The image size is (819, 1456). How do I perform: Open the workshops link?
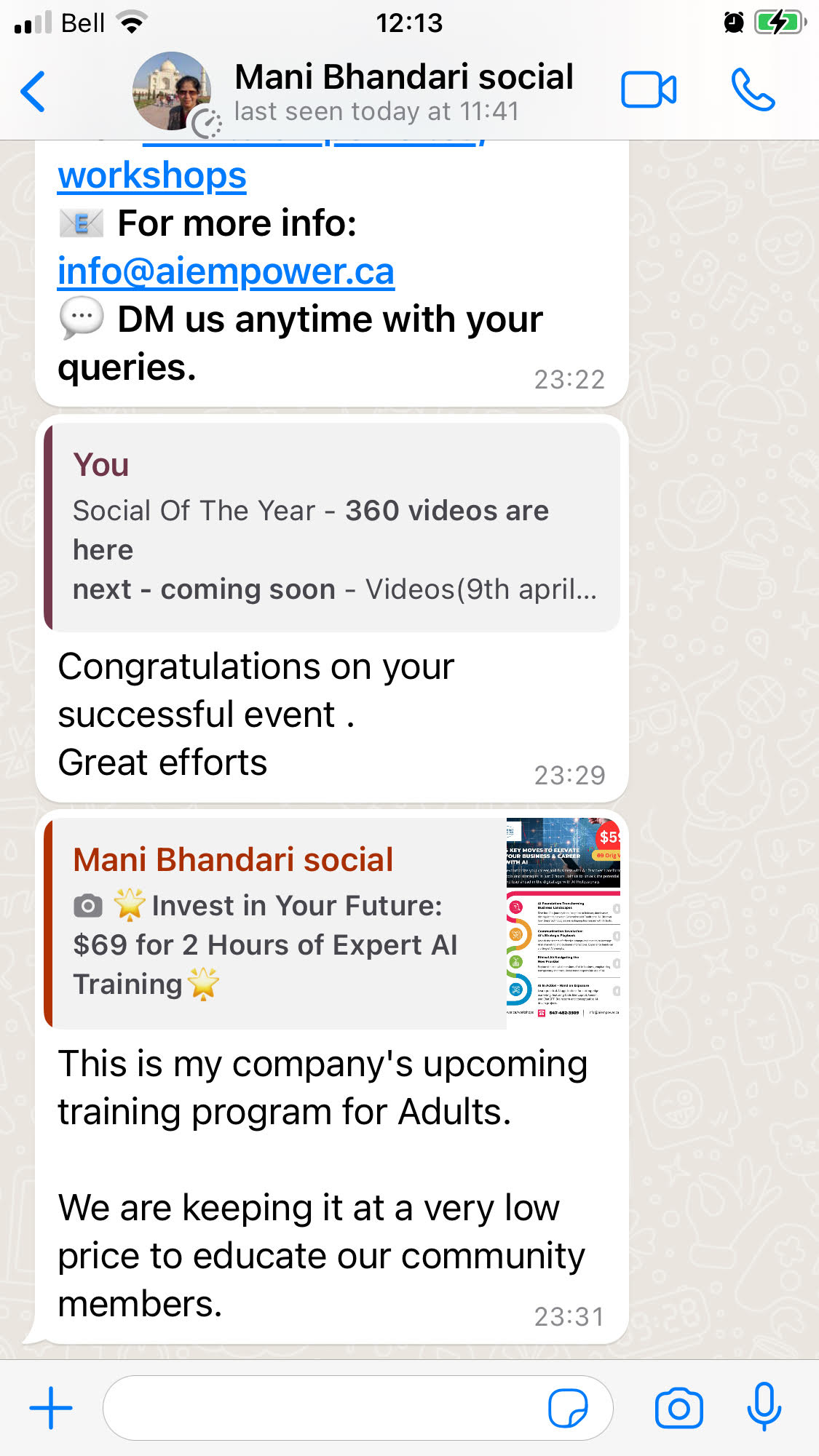pos(152,176)
